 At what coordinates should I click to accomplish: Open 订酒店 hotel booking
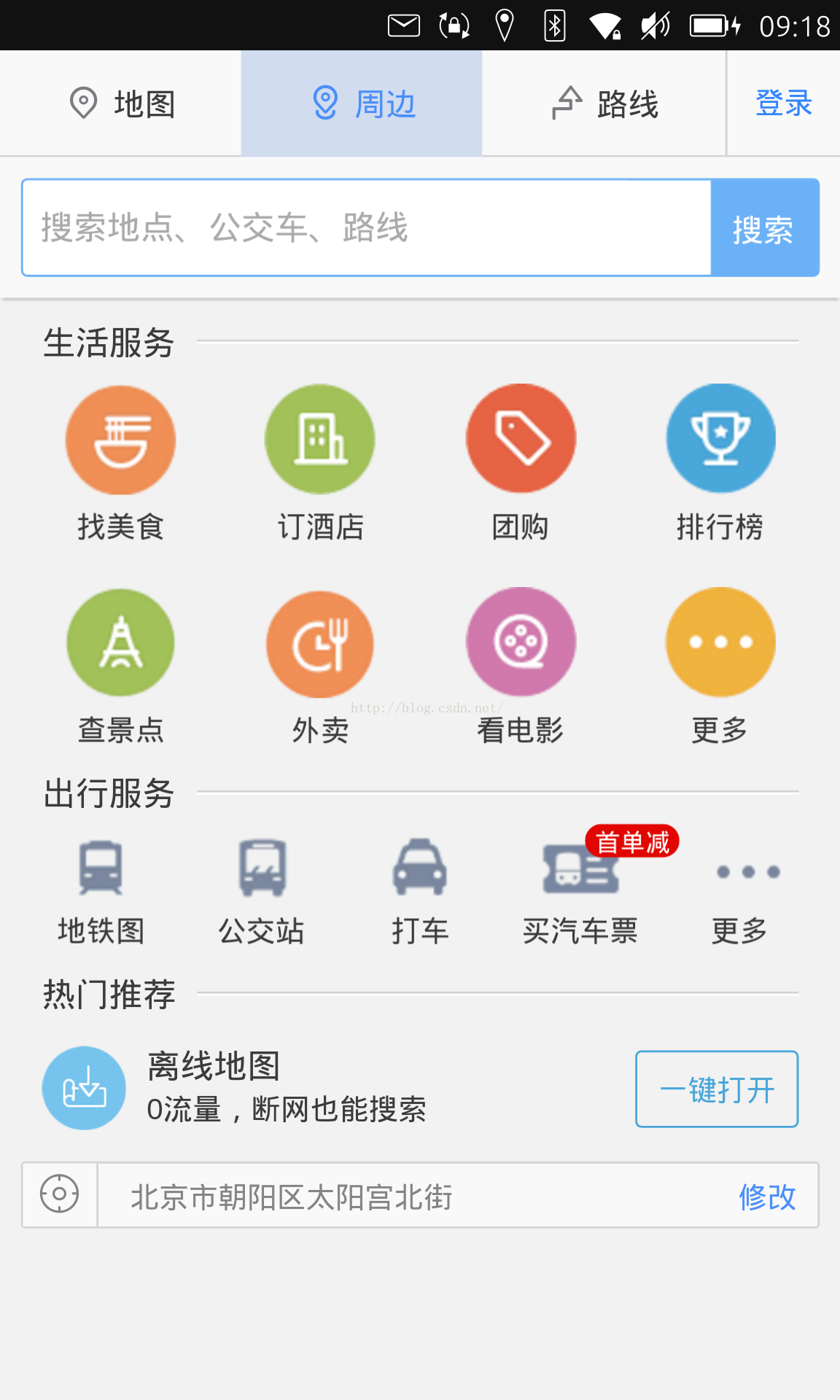click(x=320, y=463)
